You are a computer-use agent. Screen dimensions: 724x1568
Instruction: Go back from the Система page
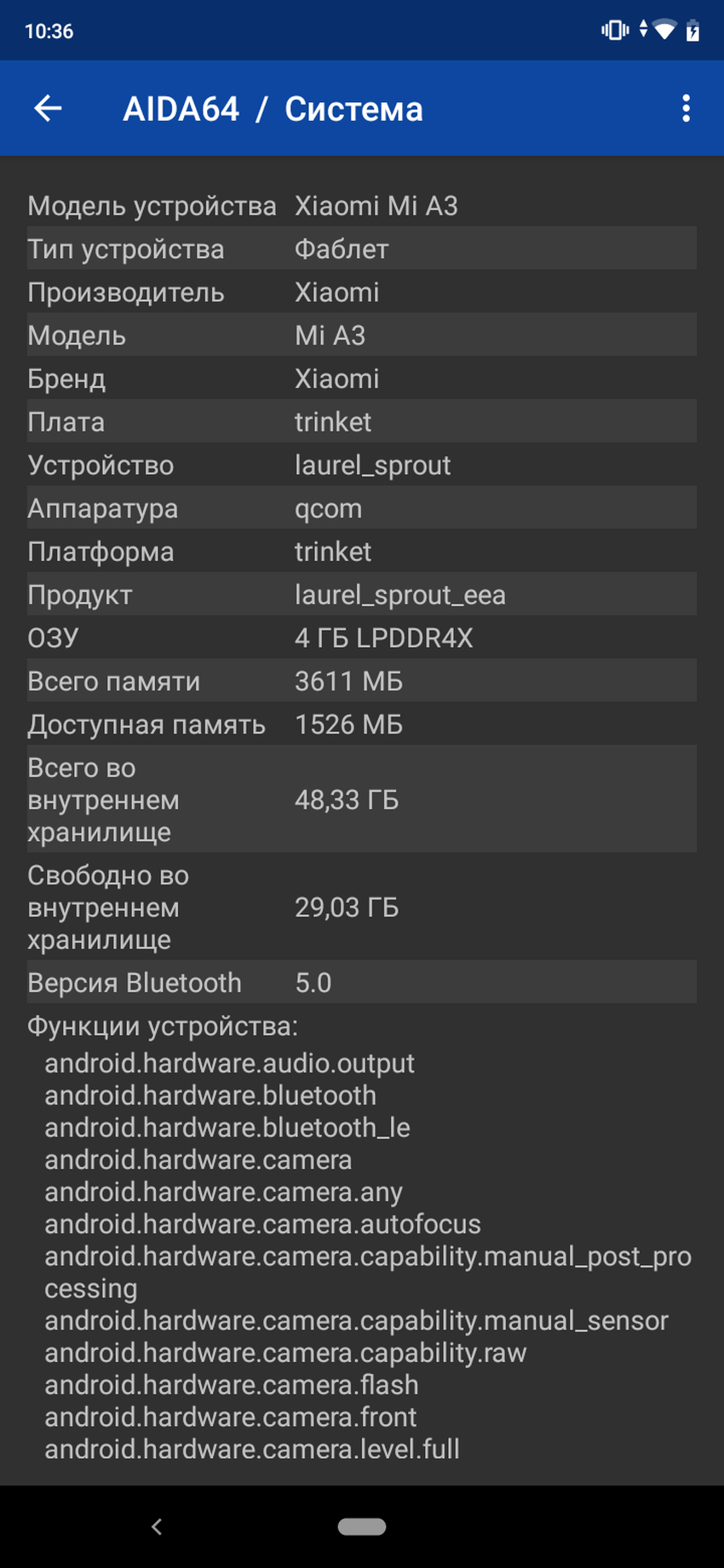(48, 108)
